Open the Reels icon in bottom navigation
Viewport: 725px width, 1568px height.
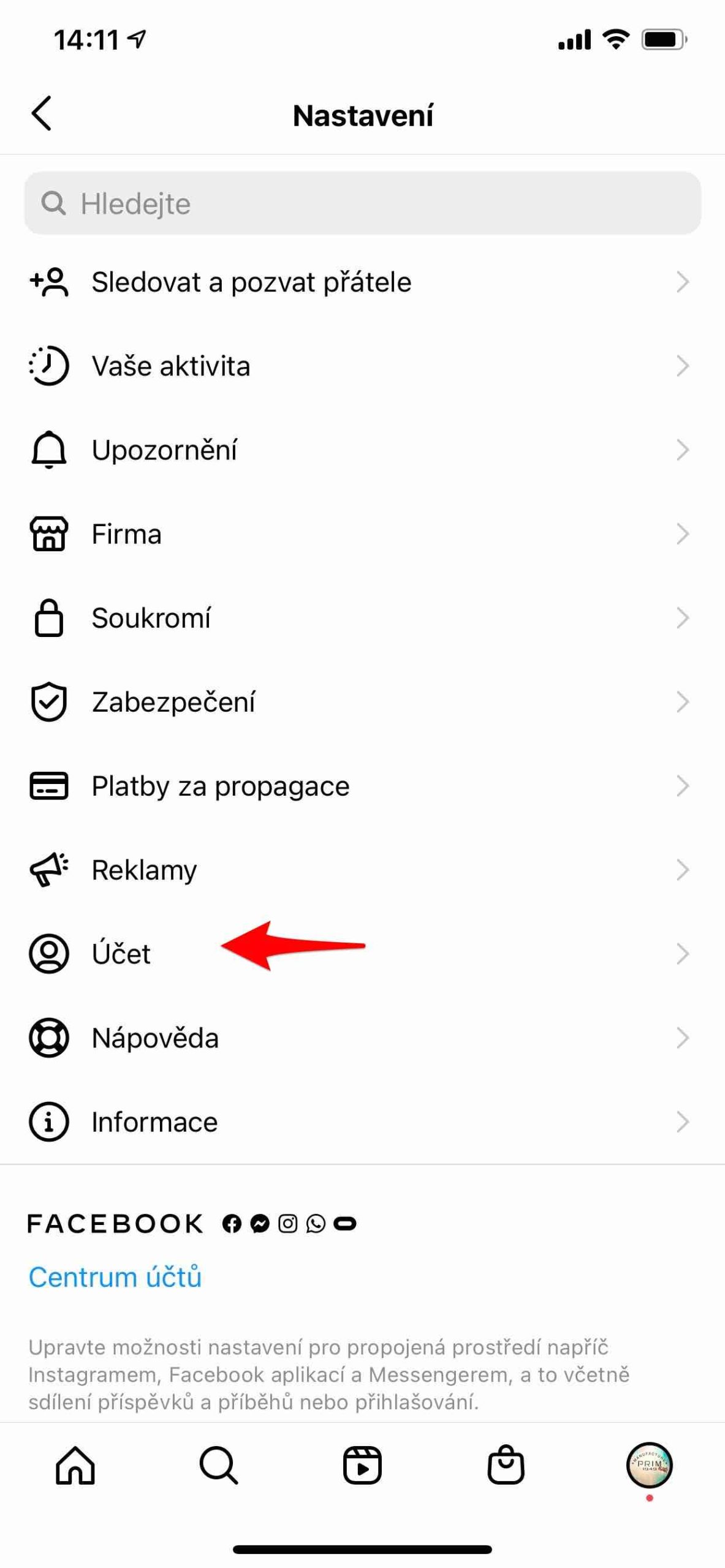pos(362,1465)
